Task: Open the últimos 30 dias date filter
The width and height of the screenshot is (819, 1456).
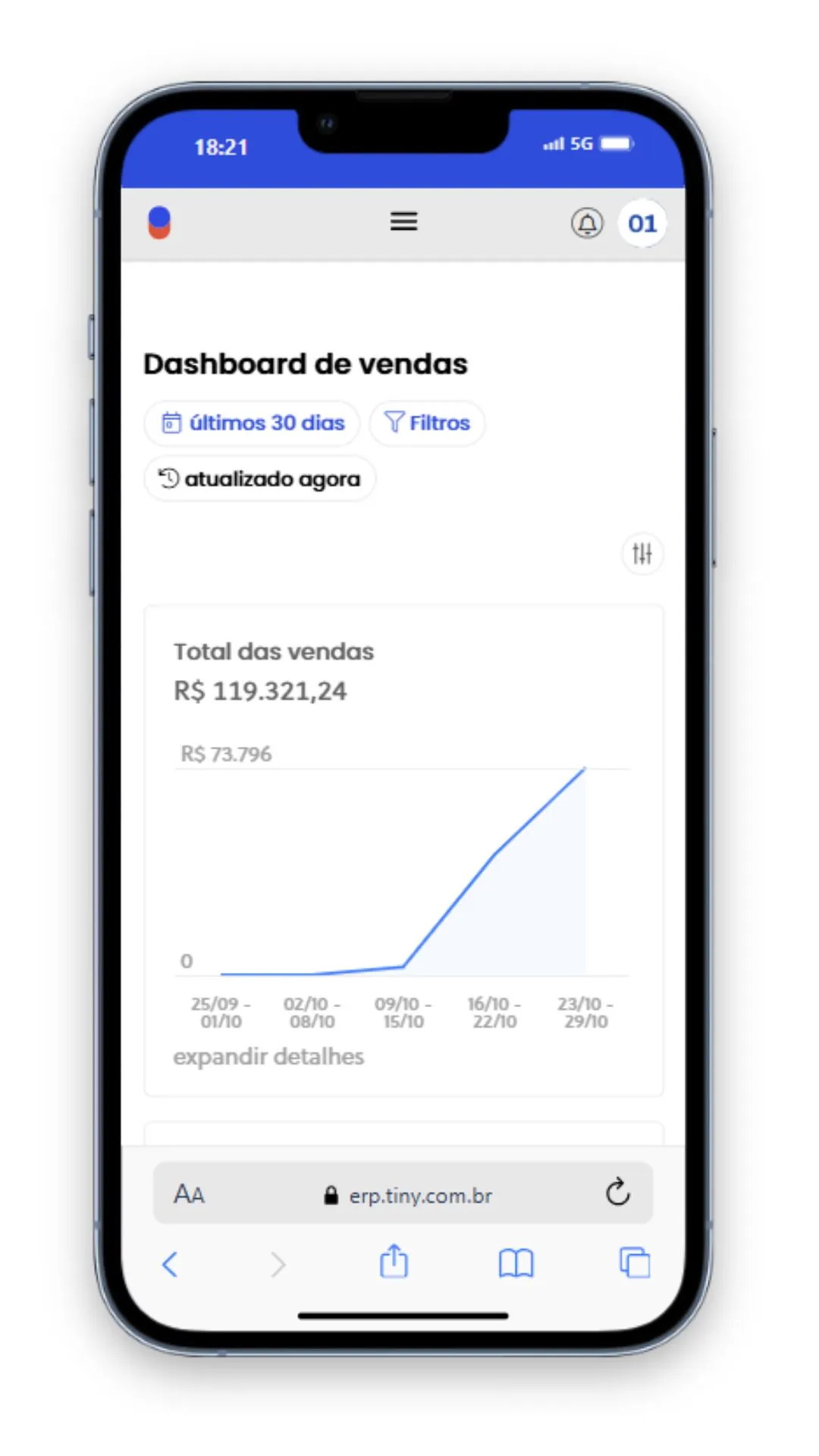Action: 251,422
